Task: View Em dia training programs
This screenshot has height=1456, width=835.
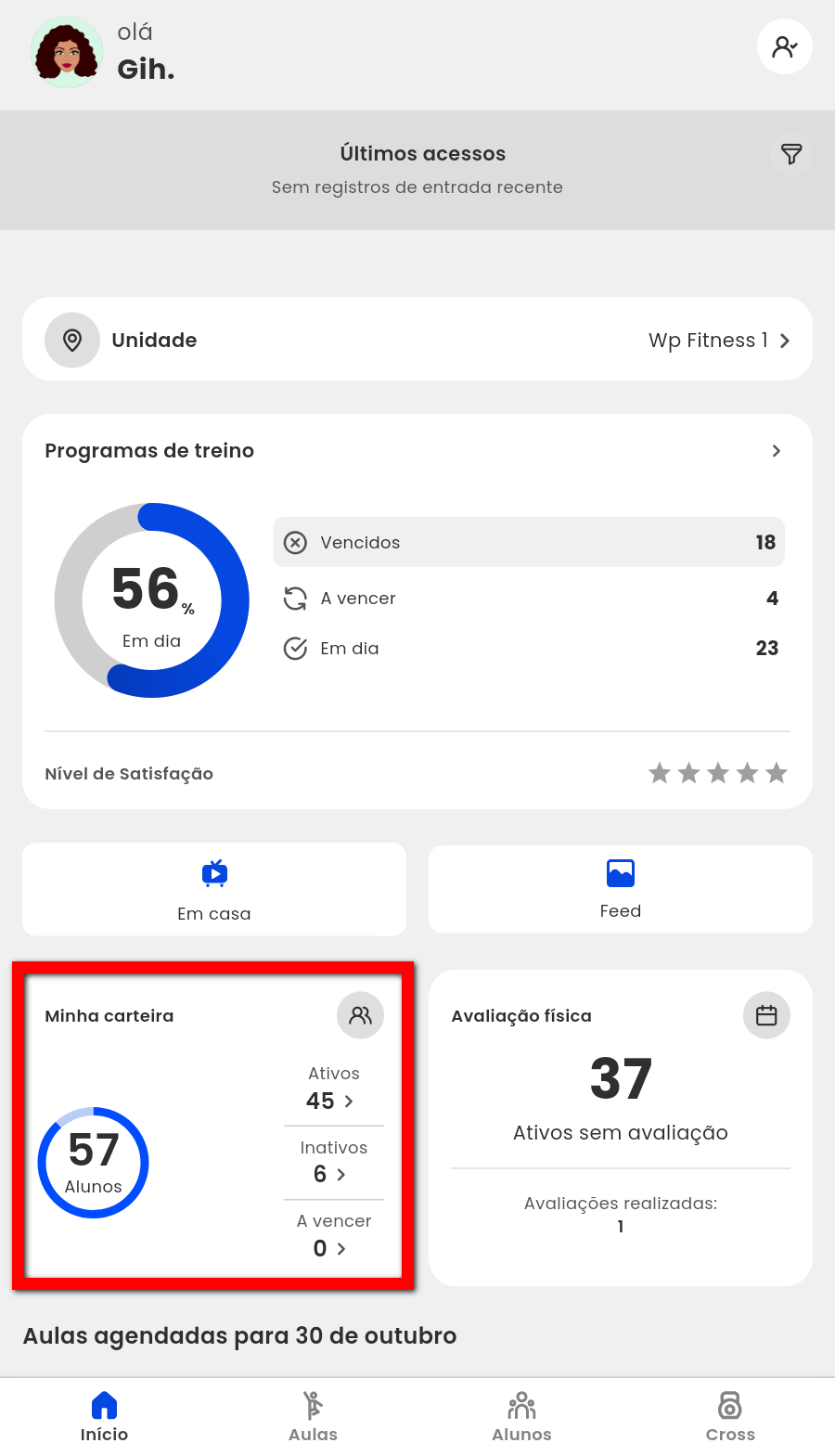Action: click(x=529, y=649)
